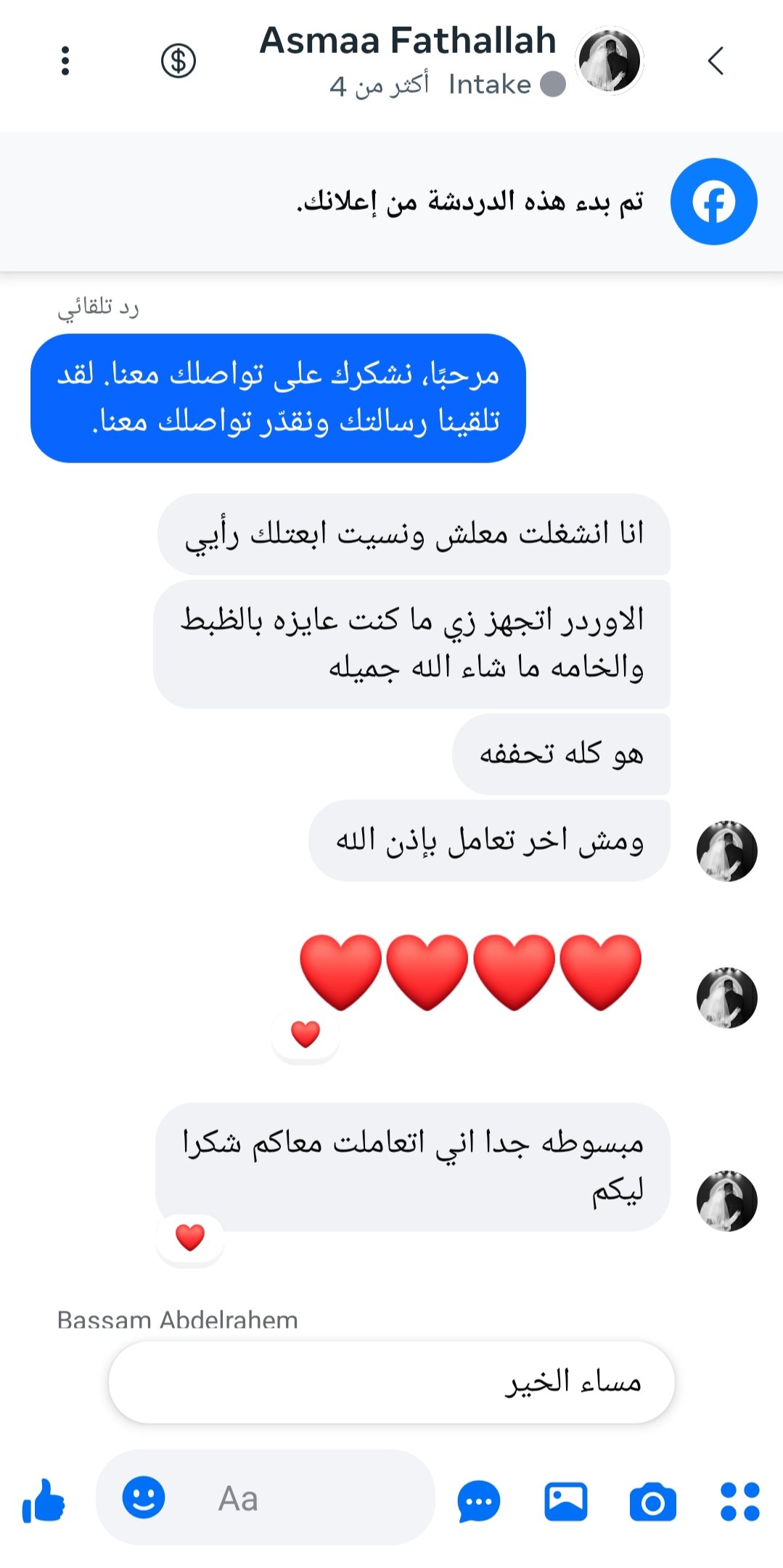Tap the dollar payment icon
Viewport: 783px width, 1568px height.
tap(179, 61)
